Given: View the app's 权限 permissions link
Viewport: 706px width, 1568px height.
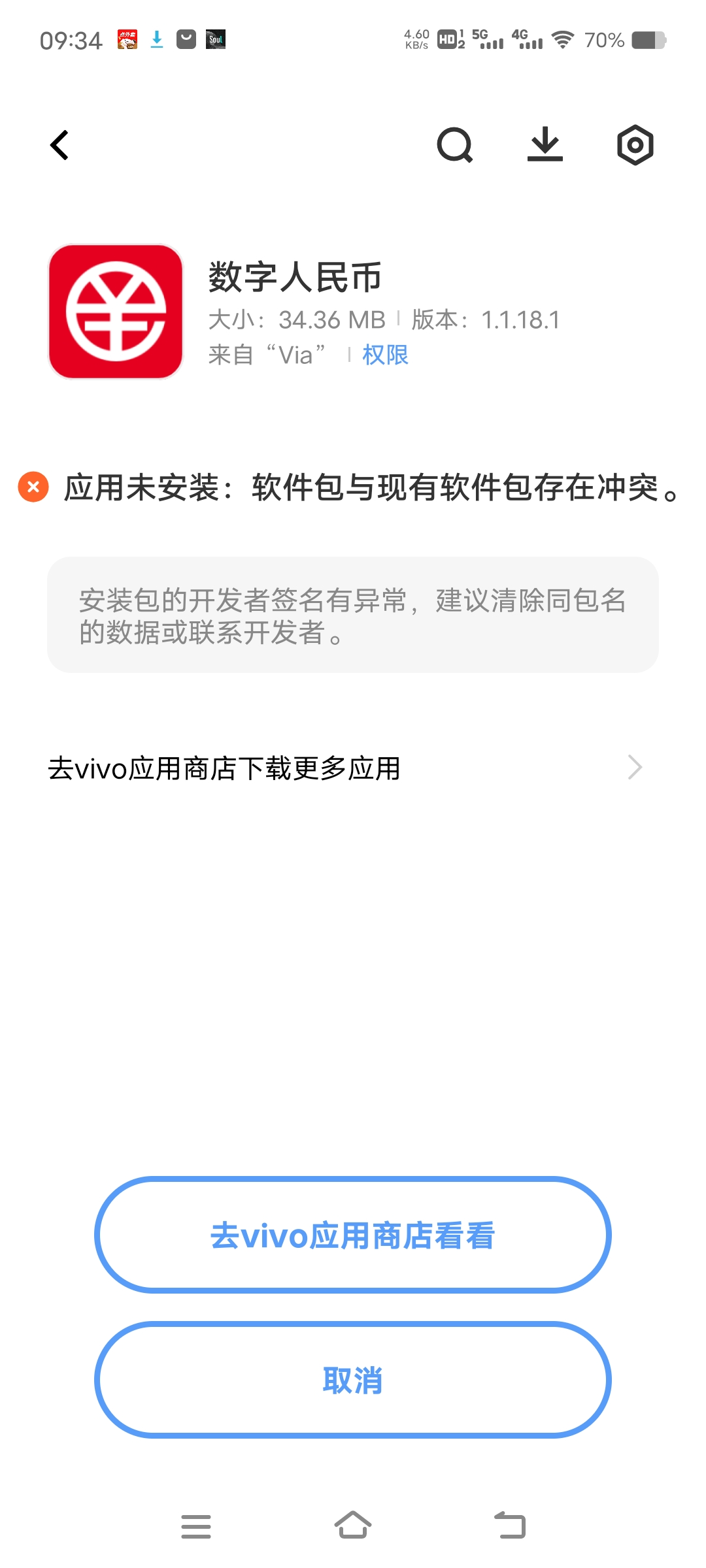Looking at the screenshot, I should (385, 355).
